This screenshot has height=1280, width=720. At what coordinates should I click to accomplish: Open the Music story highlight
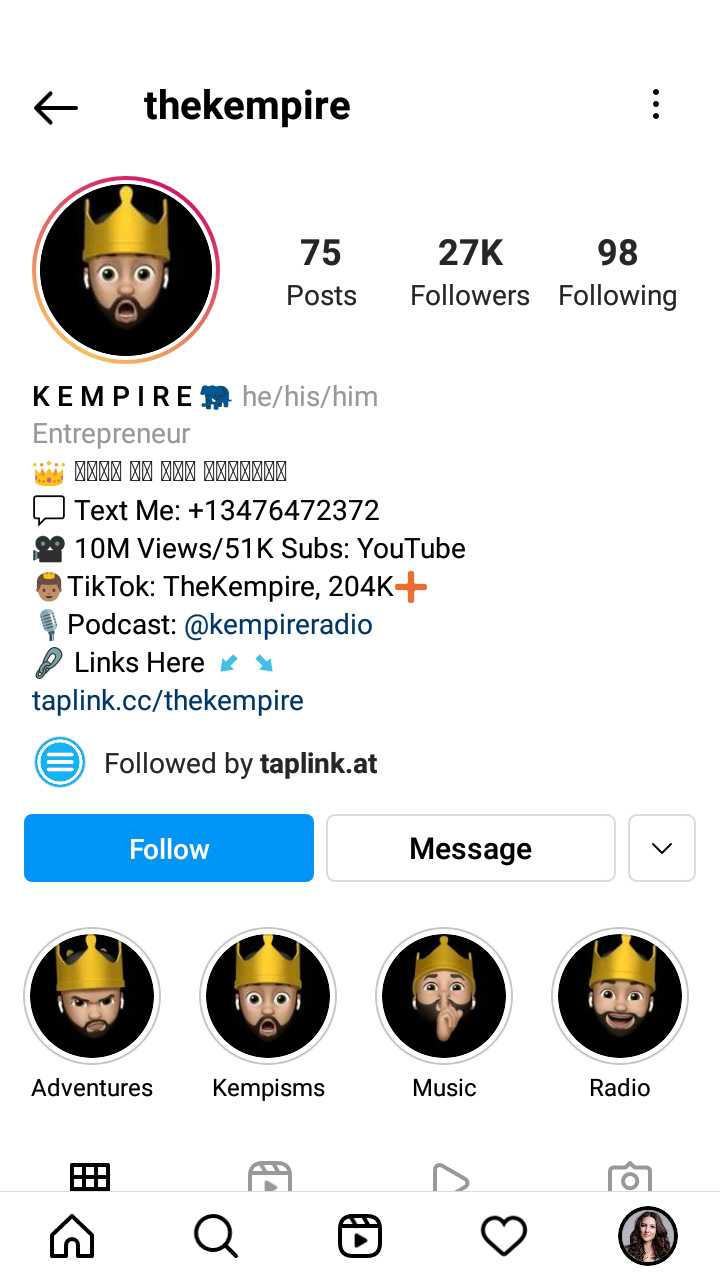[x=444, y=996]
